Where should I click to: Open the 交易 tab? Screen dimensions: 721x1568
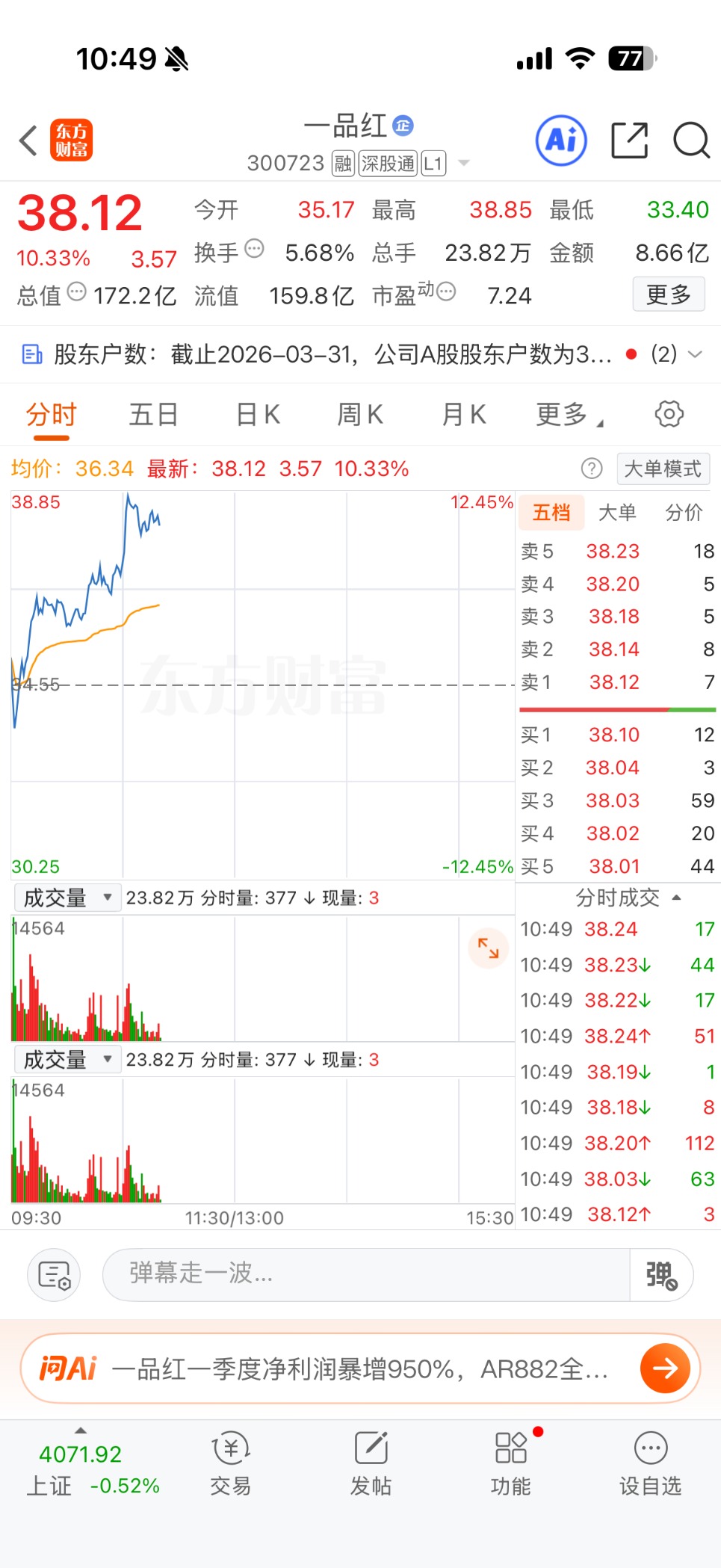(230, 1463)
